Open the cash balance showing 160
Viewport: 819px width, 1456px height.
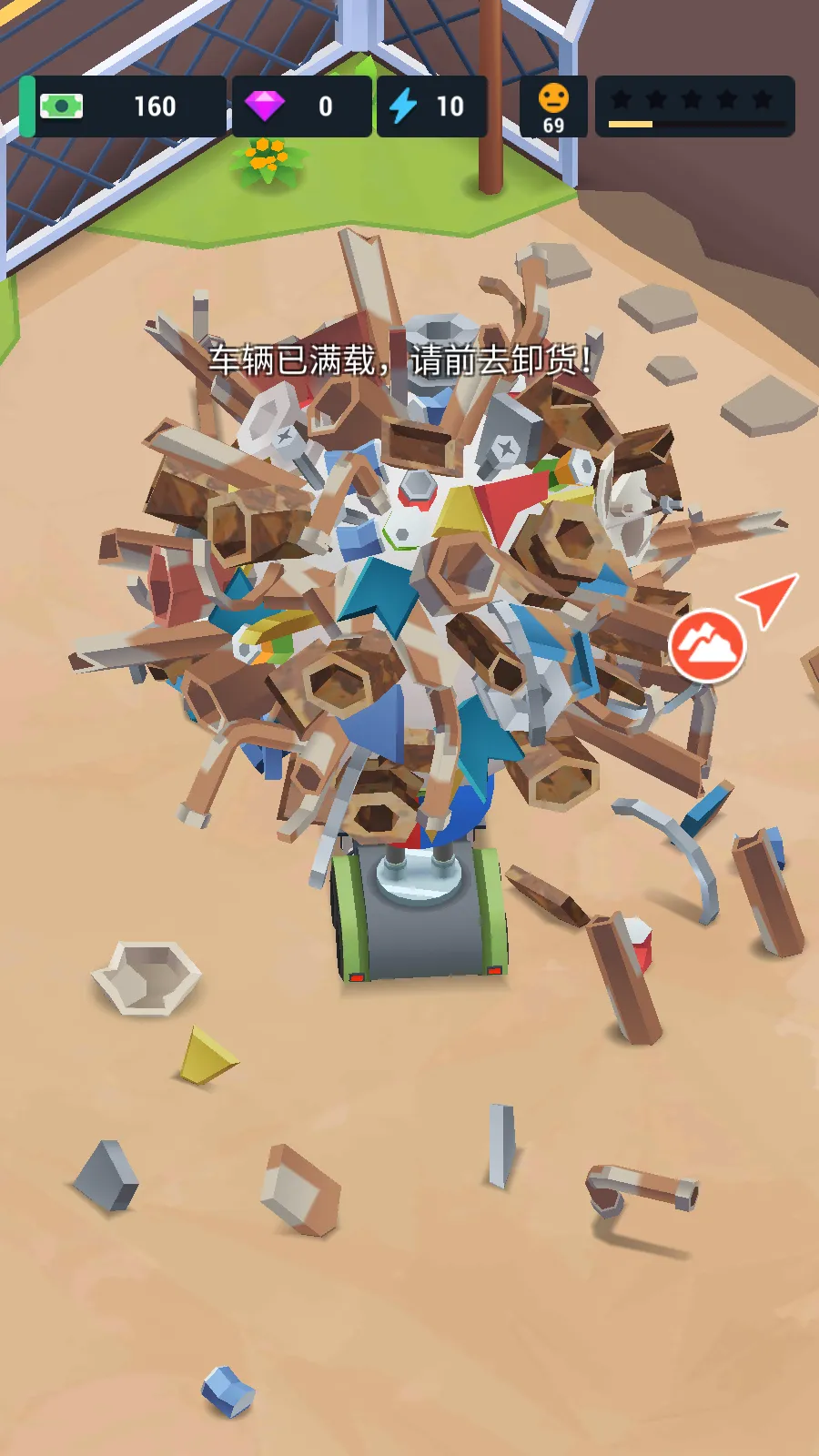click(x=123, y=106)
